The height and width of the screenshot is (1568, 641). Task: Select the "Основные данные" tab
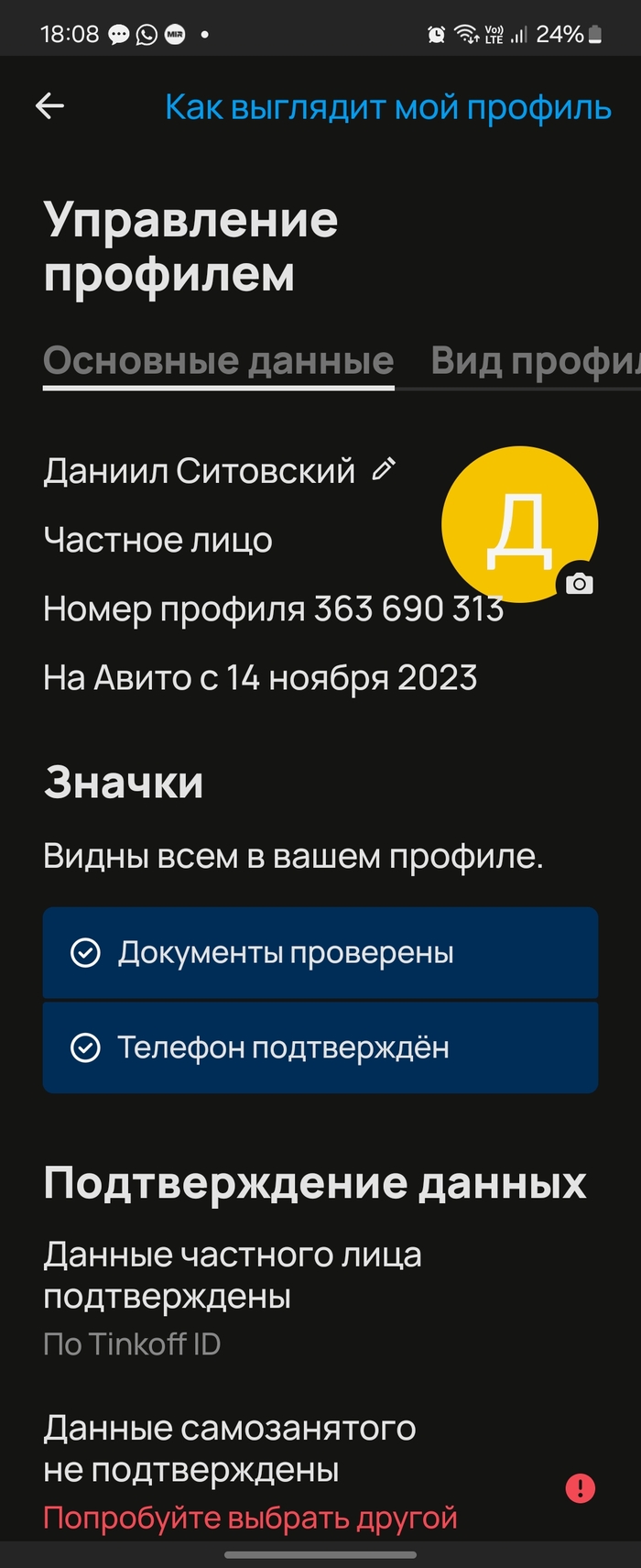pos(218,361)
